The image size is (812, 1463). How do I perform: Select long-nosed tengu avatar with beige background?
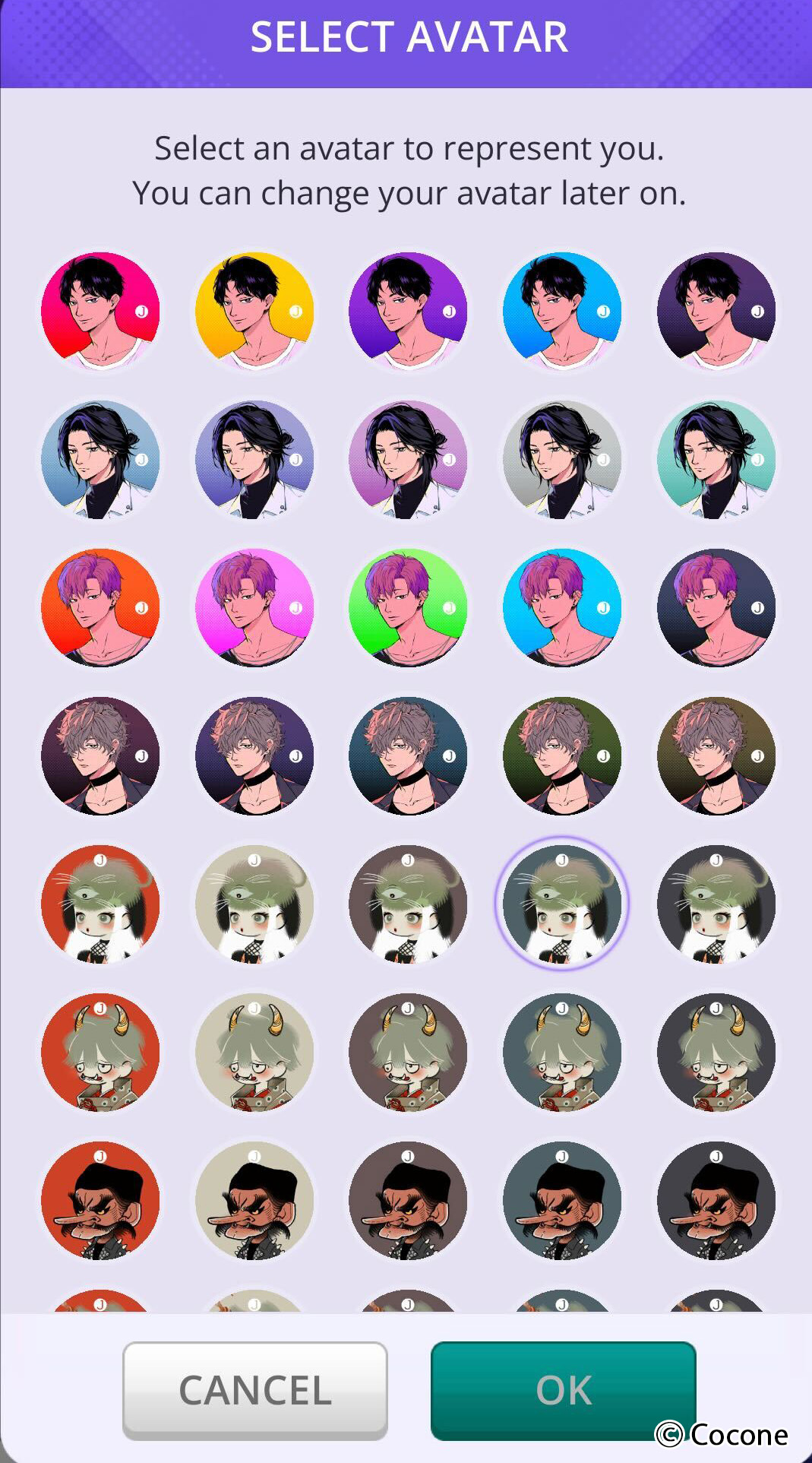coord(254,1201)
